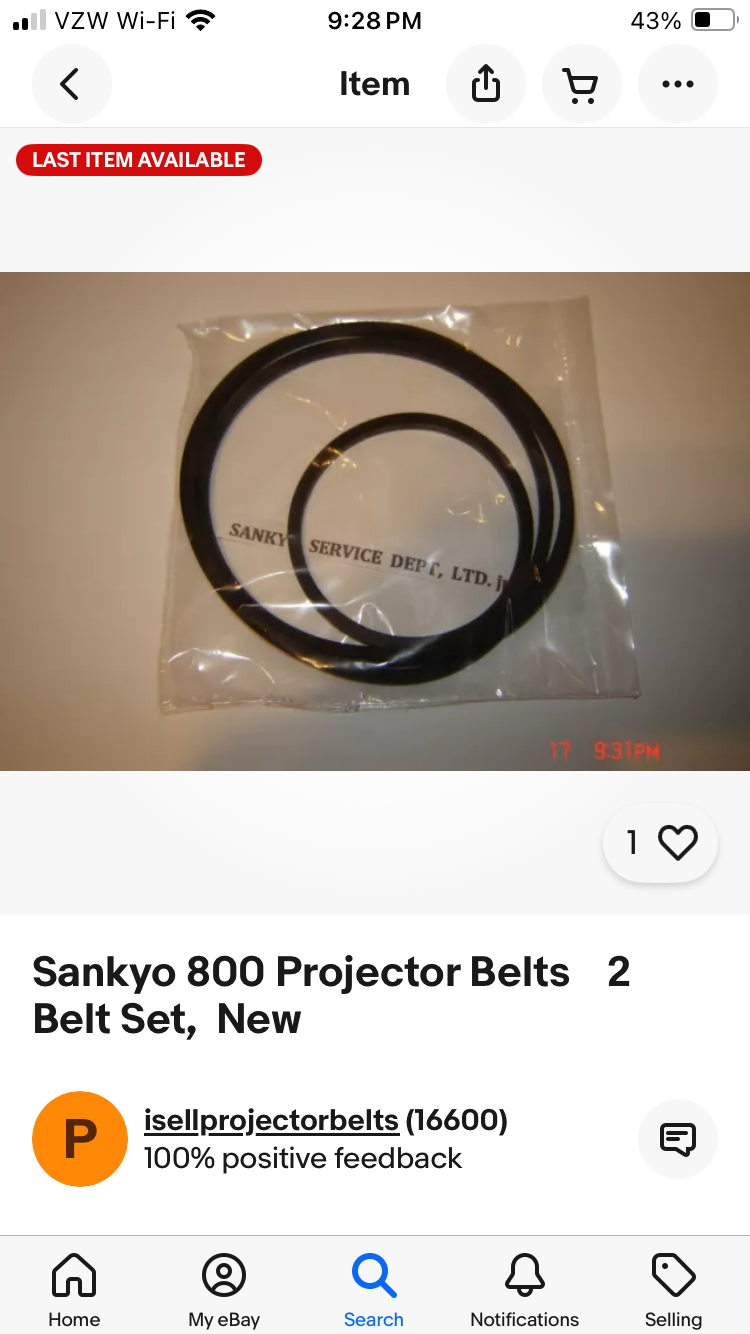Open seller isellprojectorbelts profile
The width and height of the screenshot is (750, 1334).
[271, 1121]
